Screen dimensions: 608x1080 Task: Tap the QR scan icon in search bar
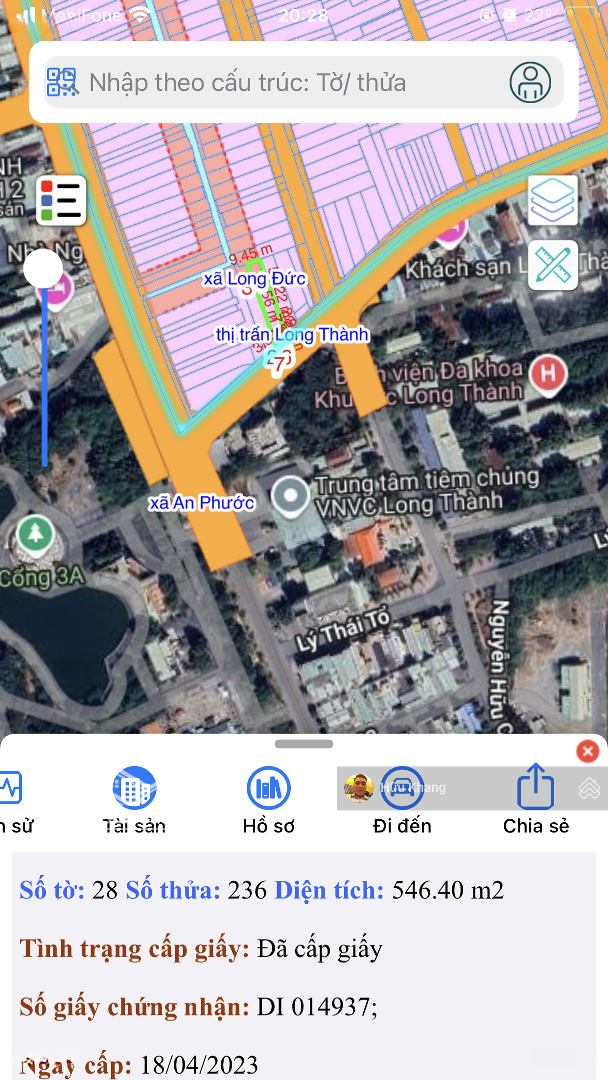61,82
